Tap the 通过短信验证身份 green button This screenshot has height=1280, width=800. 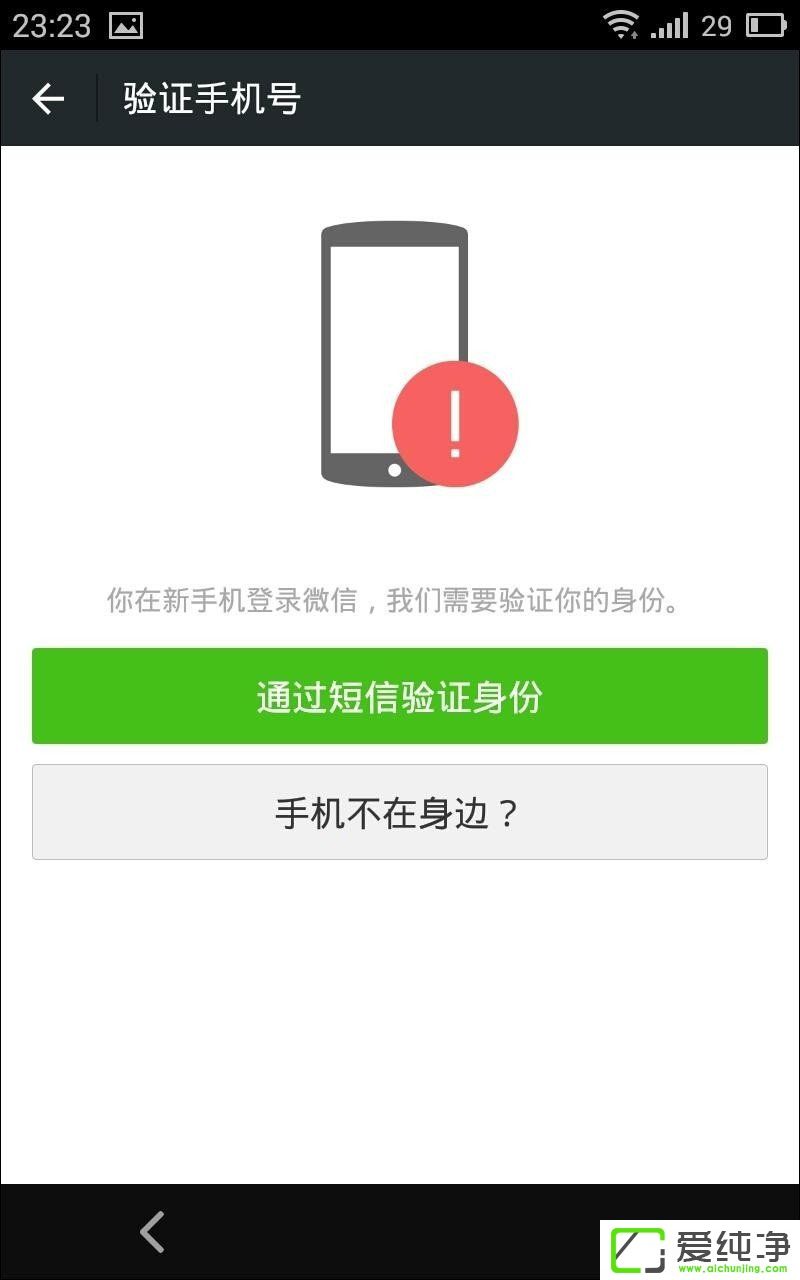400,696
